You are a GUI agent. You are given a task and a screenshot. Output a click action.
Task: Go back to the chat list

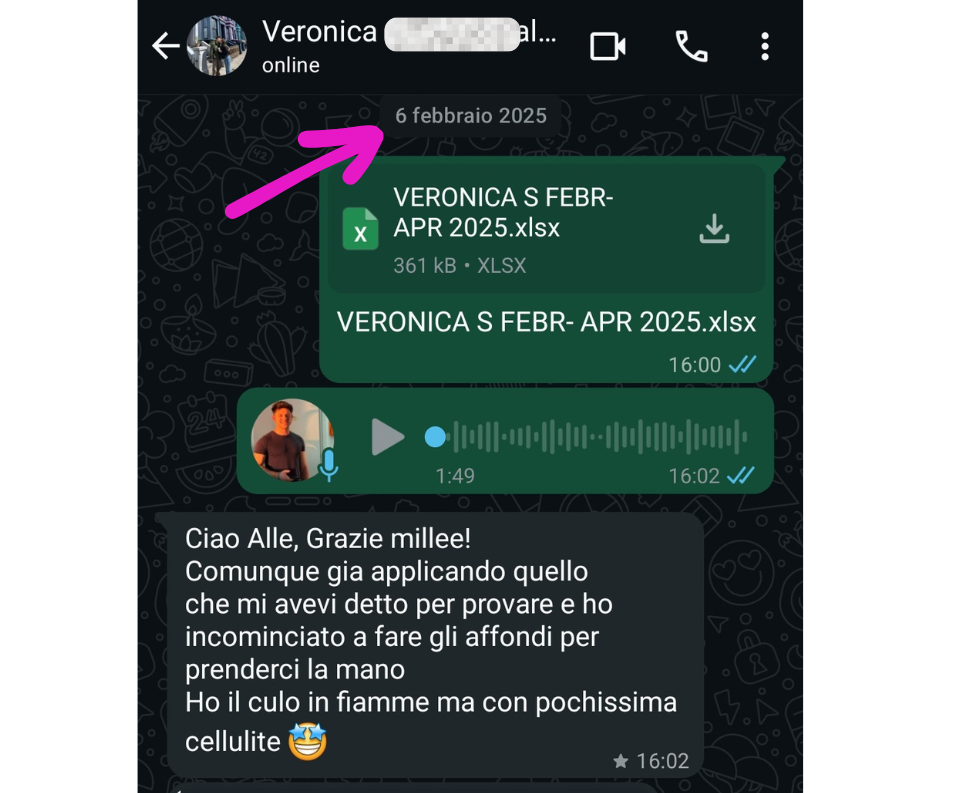(165, 46)
